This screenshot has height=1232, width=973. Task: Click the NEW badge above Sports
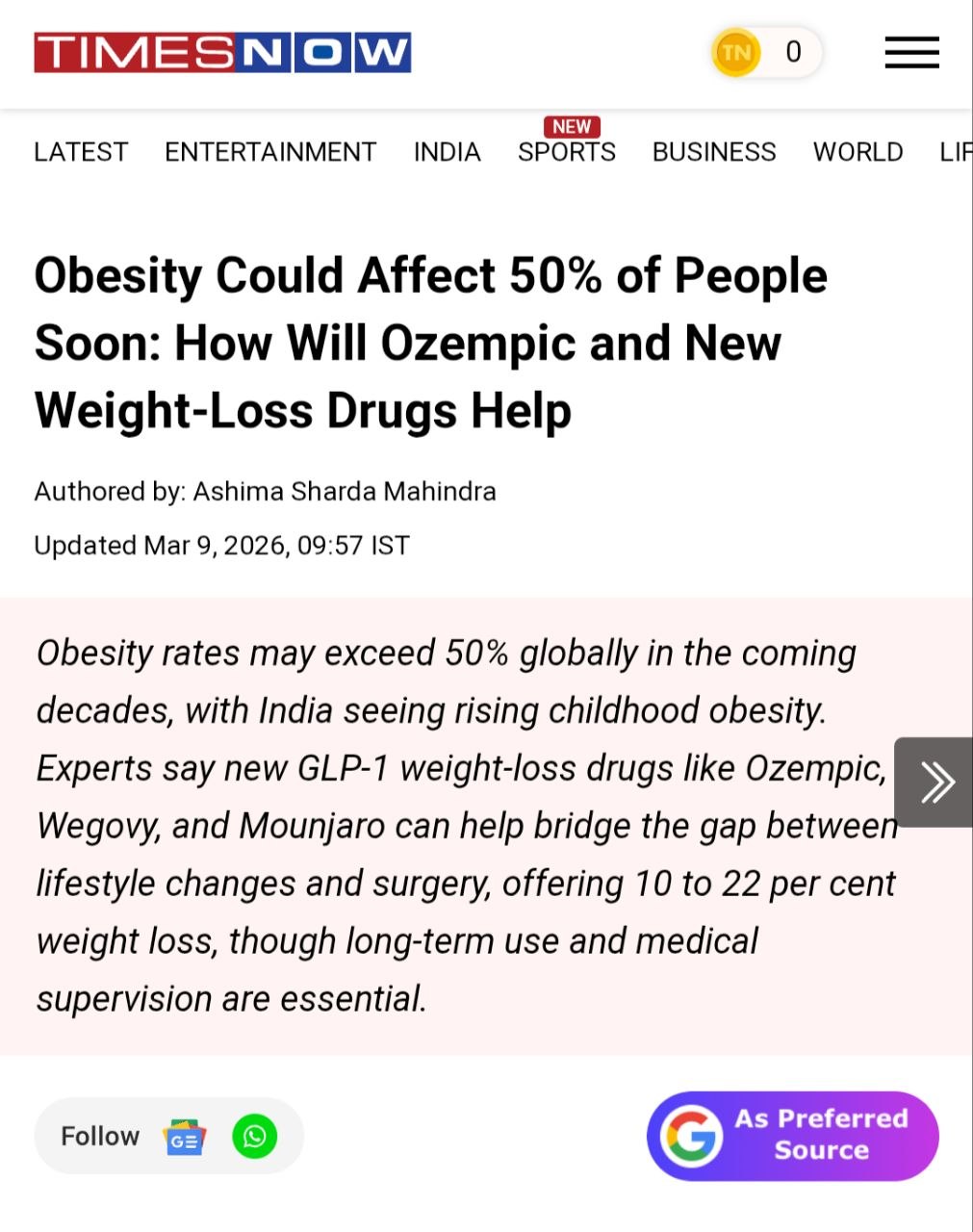573,126
